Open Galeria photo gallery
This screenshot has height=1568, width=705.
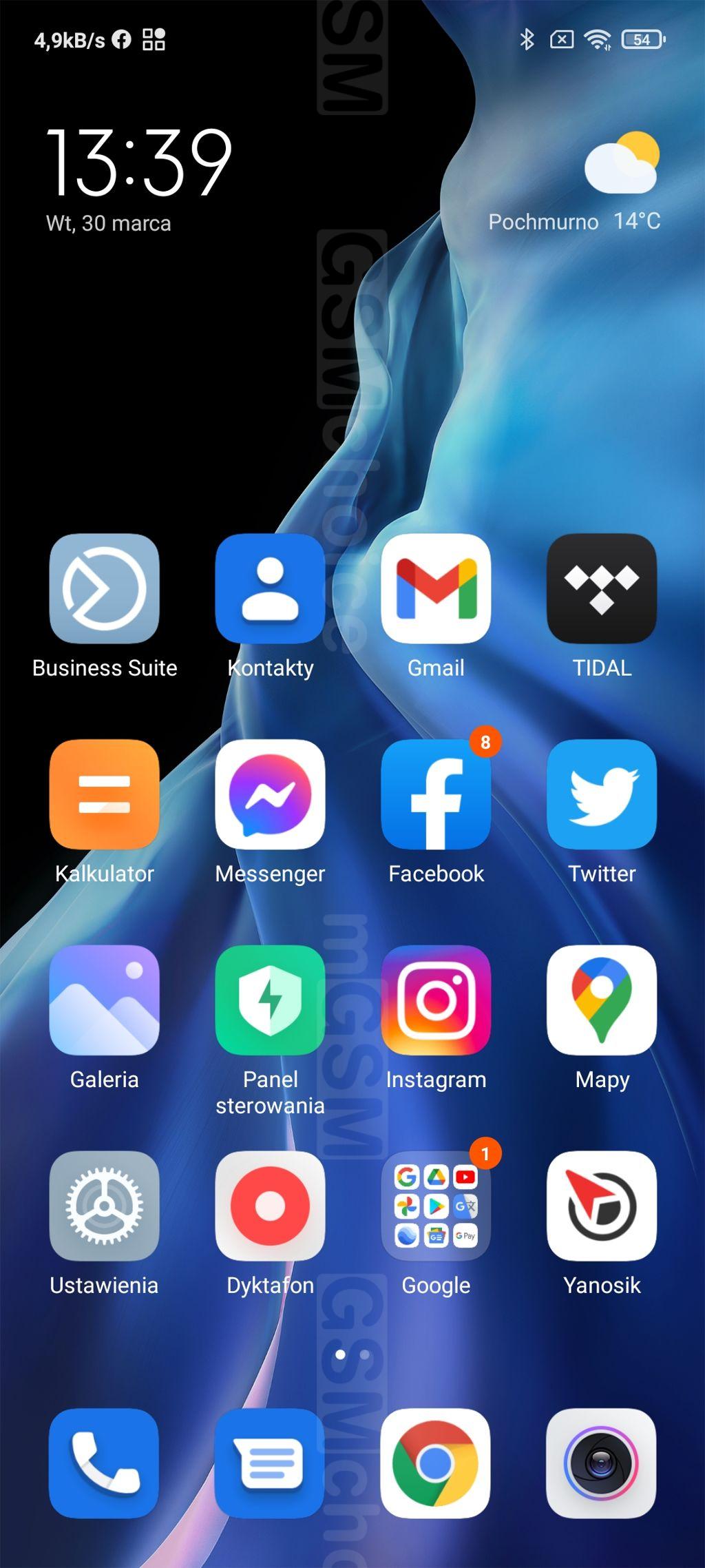click(x=105, y=1000)
